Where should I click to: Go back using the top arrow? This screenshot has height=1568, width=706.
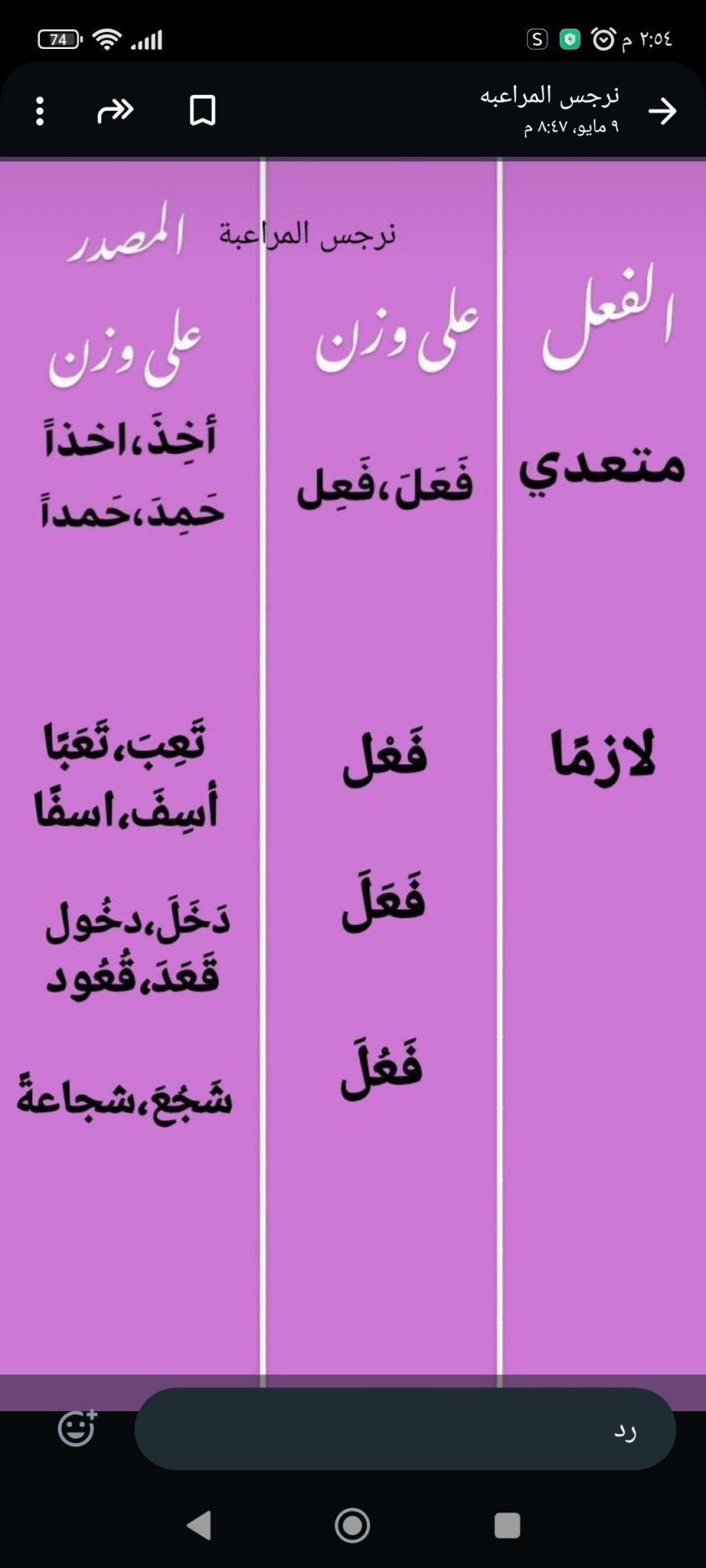tap(662, 111)
